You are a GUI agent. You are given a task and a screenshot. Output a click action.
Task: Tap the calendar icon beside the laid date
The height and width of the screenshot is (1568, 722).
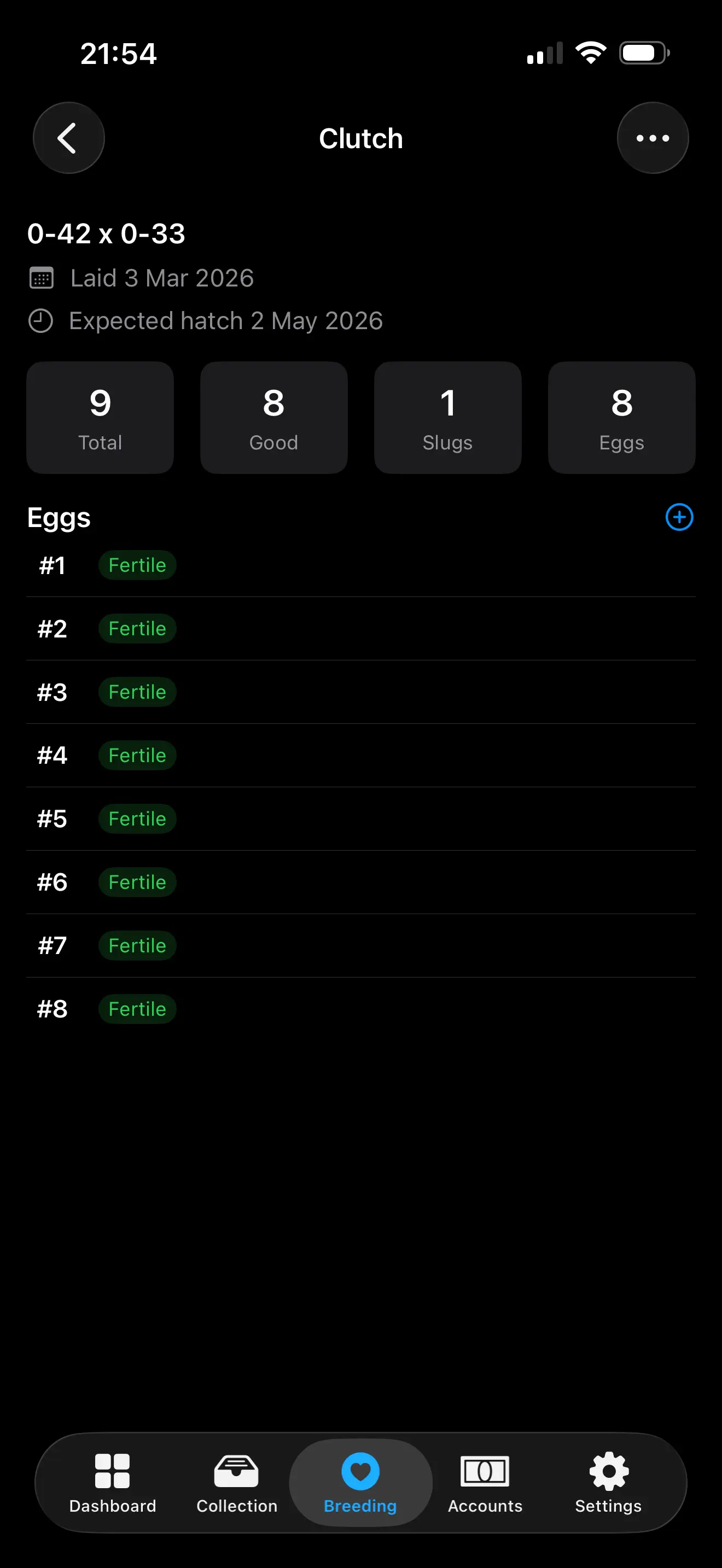tap(42, 278)
